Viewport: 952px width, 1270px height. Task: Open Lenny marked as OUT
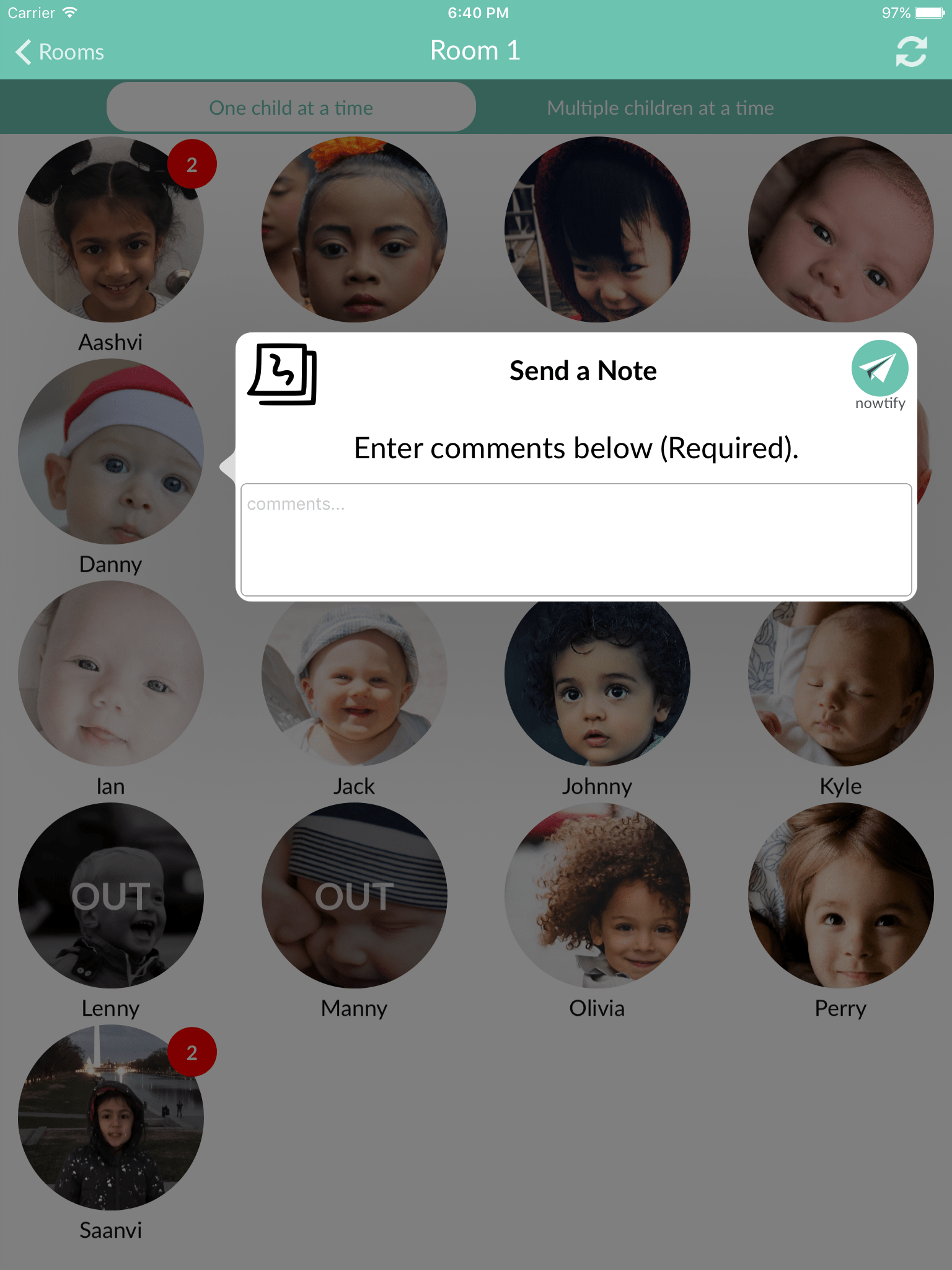[111, 896]
